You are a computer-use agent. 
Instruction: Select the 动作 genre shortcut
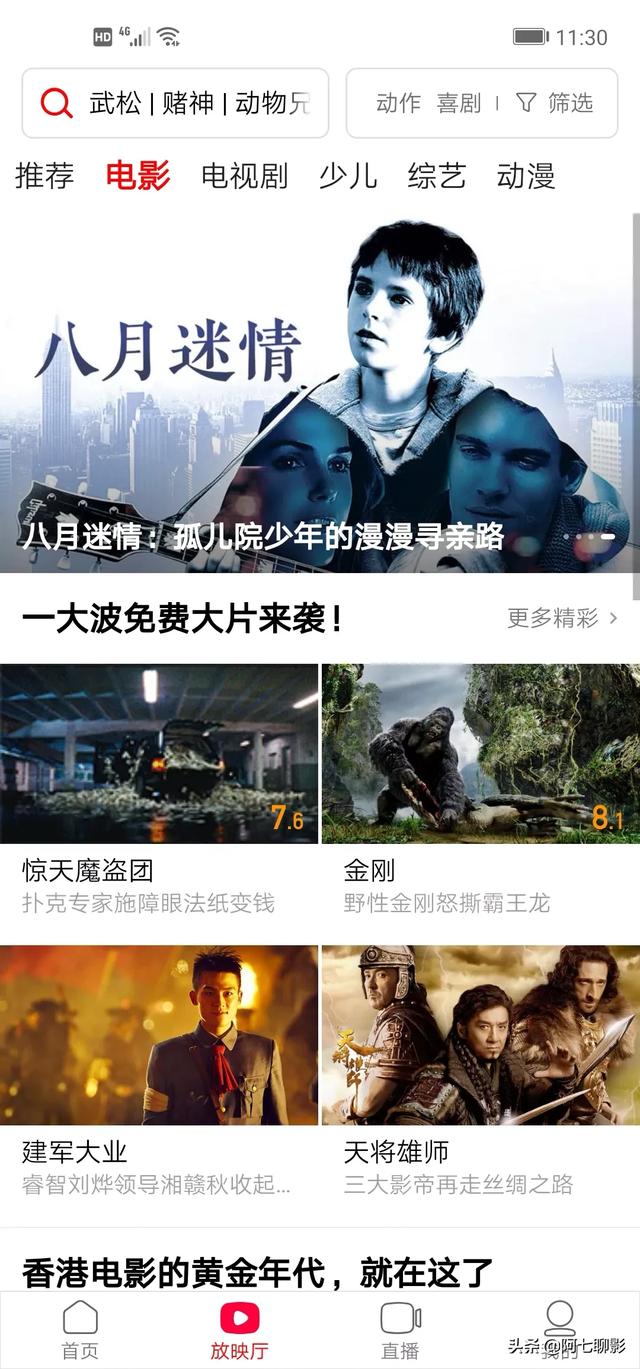click(398, 103)
